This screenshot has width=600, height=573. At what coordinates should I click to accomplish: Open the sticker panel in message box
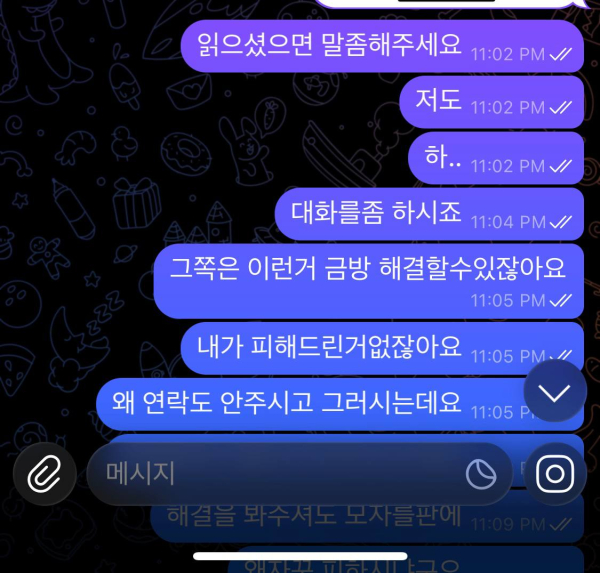[x=481, y=474]
